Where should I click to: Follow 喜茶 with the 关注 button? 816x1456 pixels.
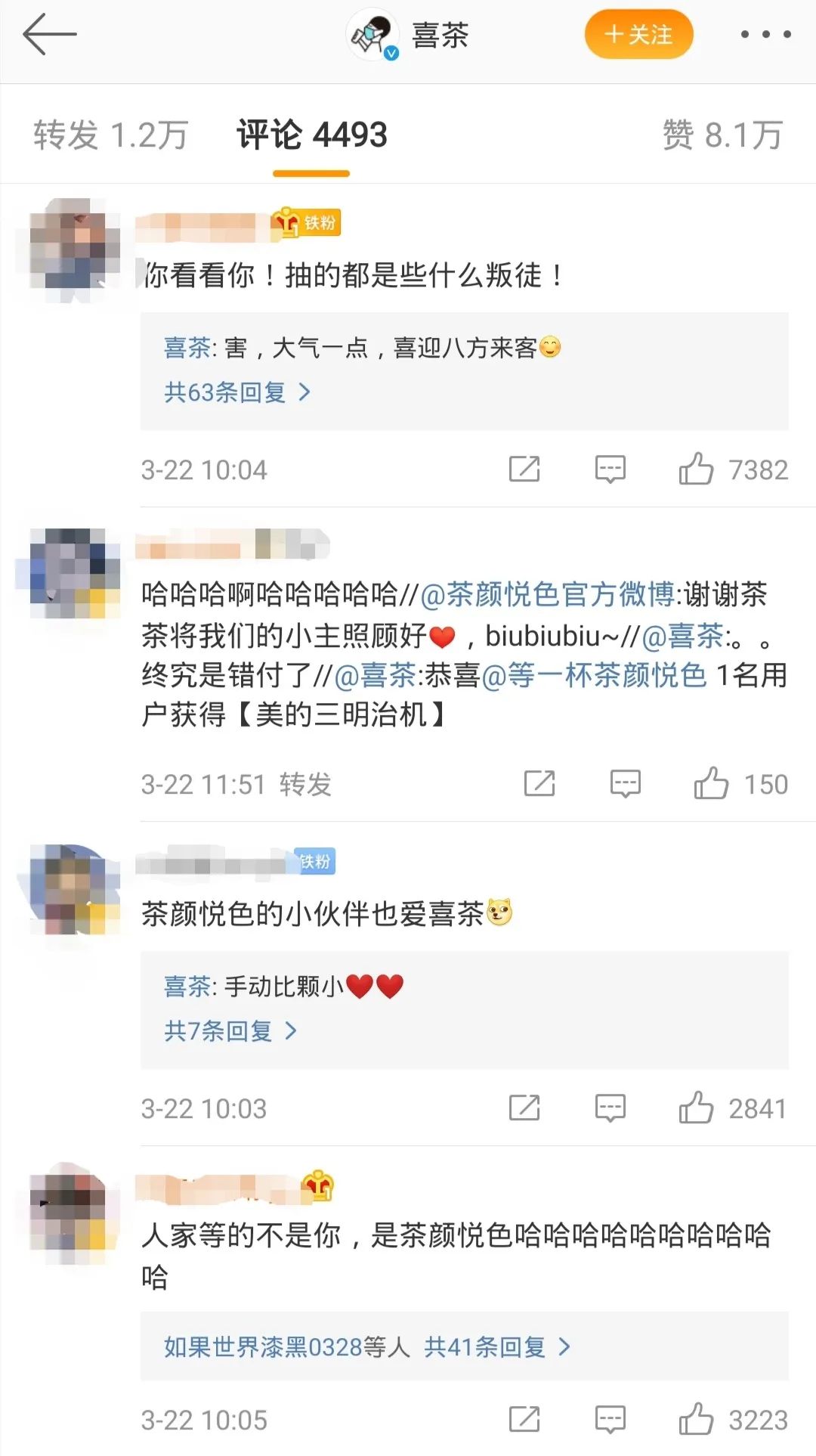[x=638, y=35]
